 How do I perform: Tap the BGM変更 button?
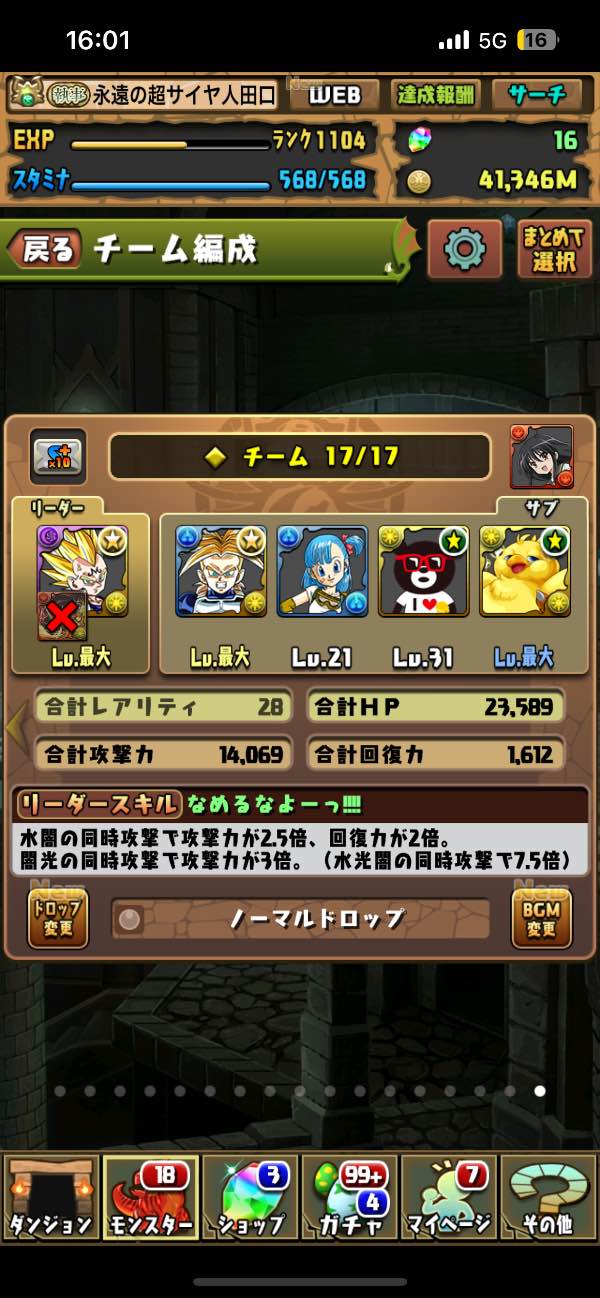click(540, 917)
